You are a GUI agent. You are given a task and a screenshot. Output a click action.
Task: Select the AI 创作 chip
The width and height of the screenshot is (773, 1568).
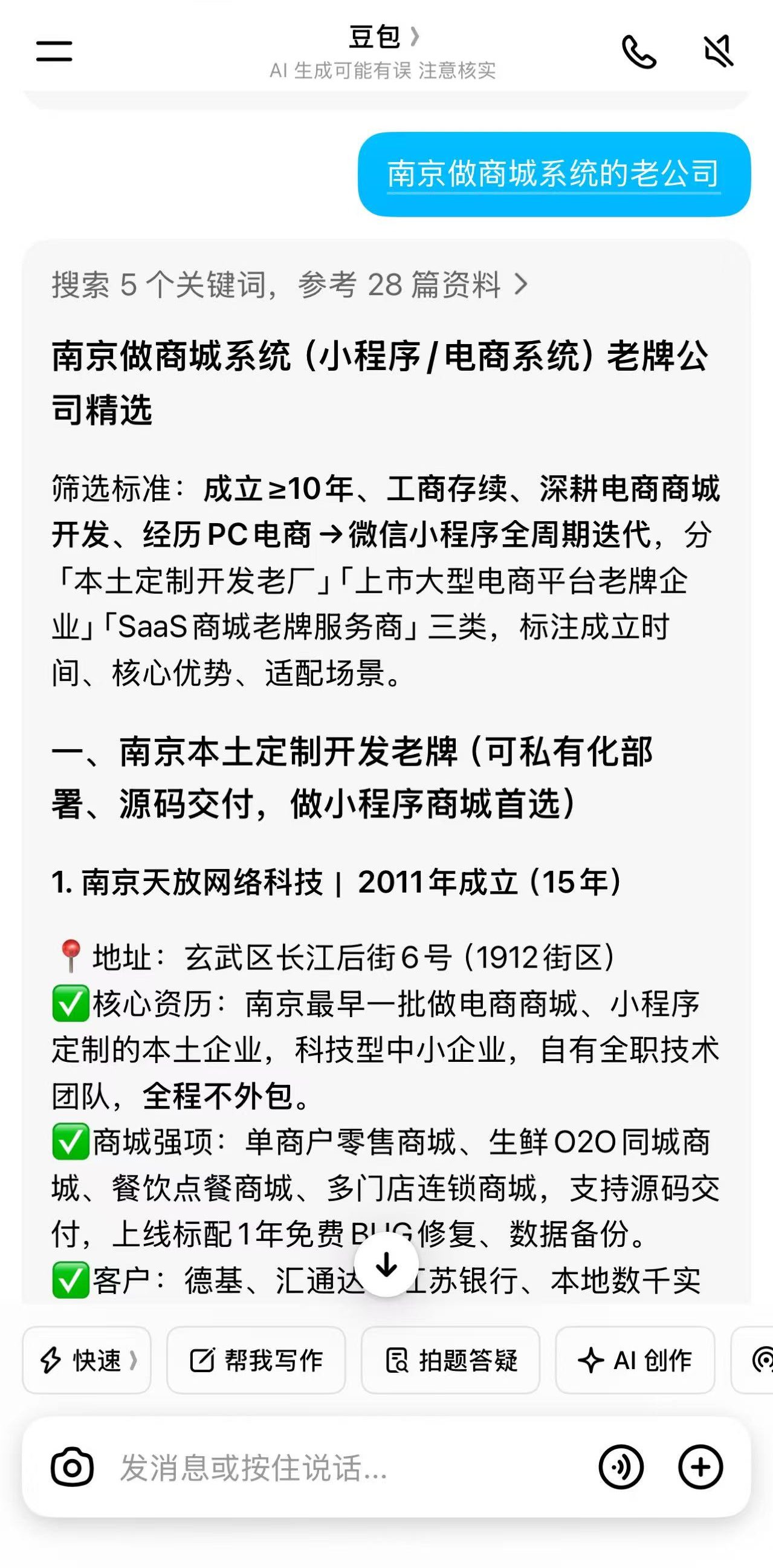[x=635, y=1360]
